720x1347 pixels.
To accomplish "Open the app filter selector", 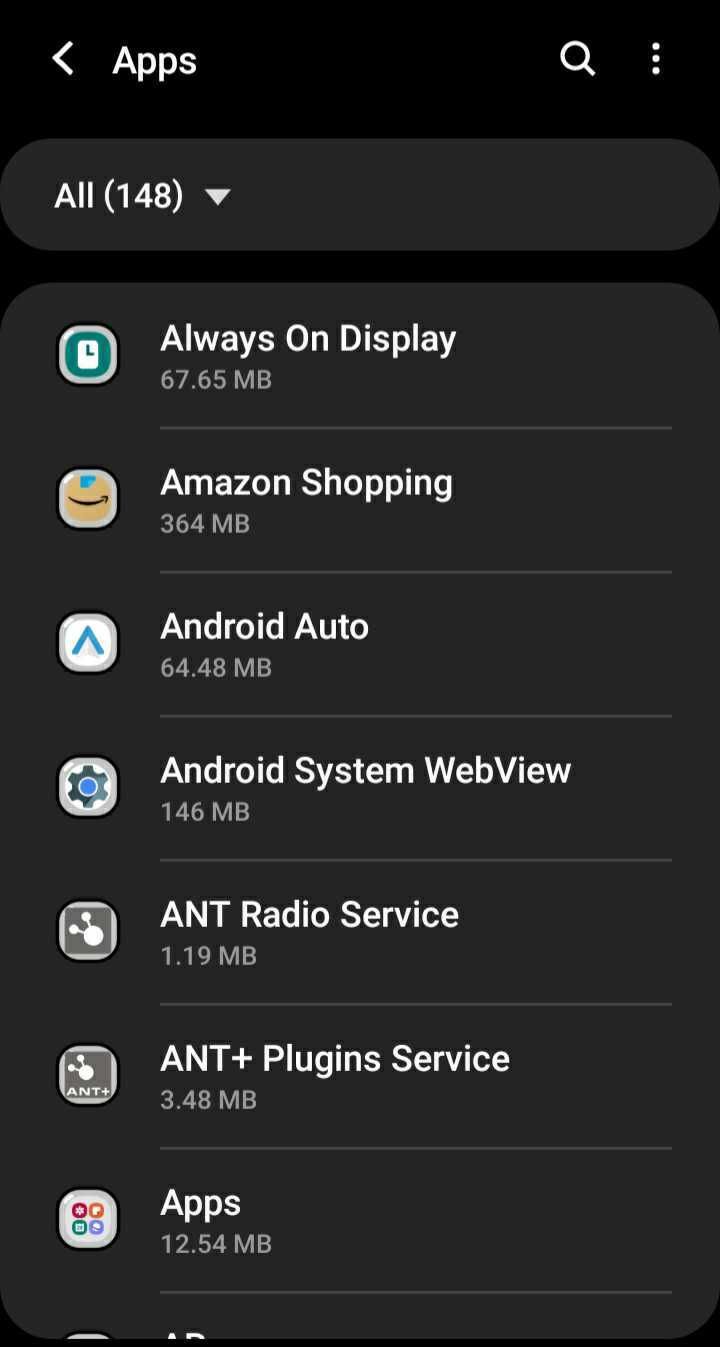I will coord(140,194).
